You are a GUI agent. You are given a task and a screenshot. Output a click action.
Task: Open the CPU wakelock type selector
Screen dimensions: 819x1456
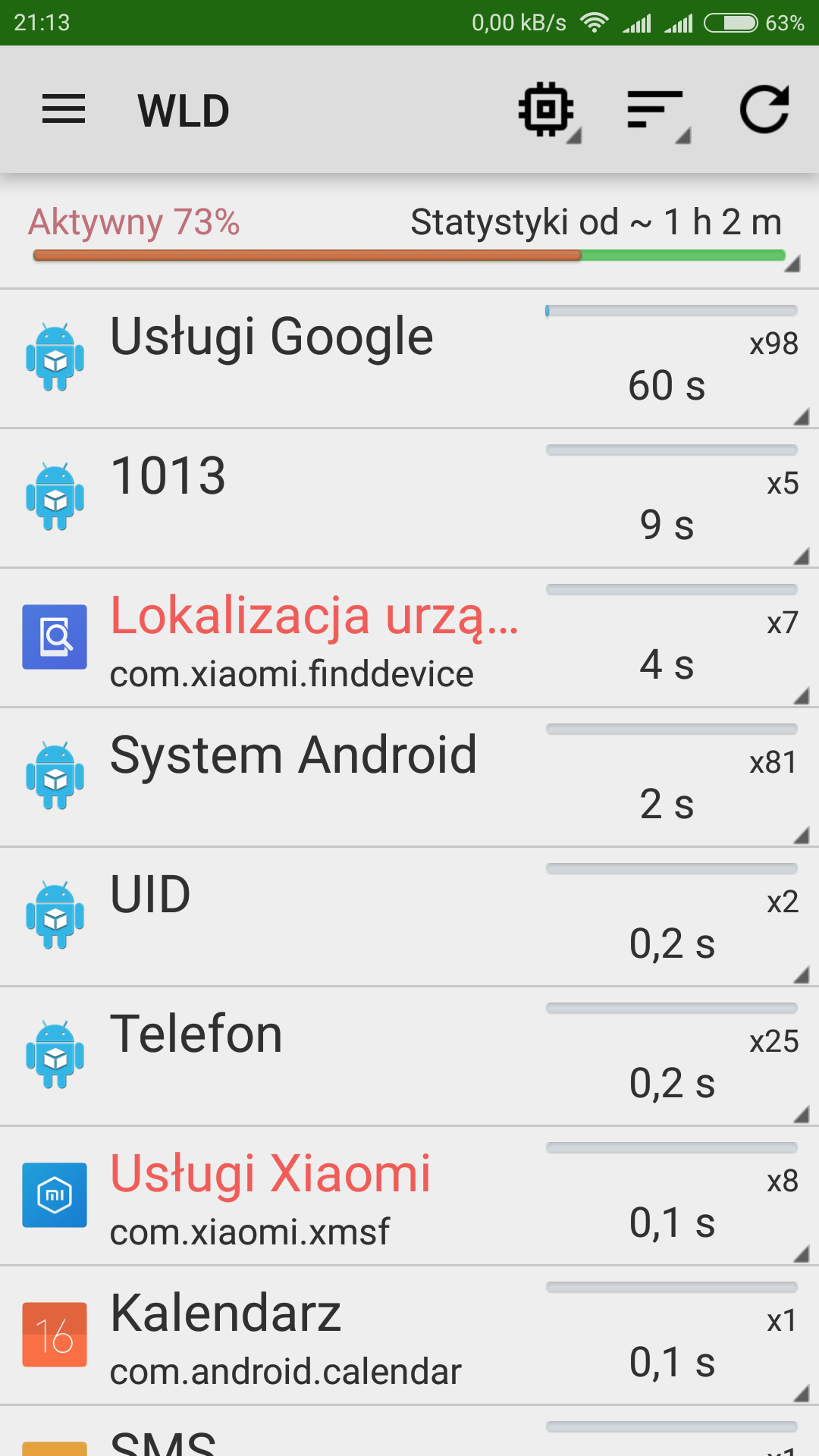coord(548,110)
